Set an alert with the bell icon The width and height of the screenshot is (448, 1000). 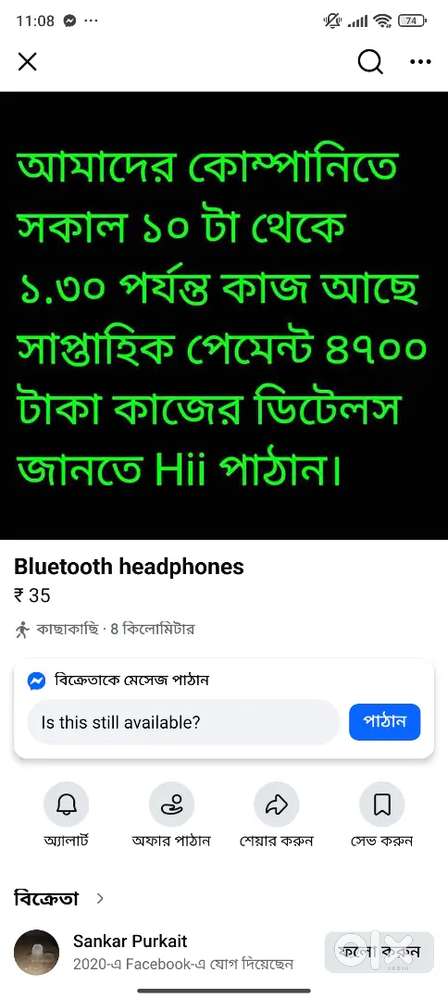click(66, 805)
